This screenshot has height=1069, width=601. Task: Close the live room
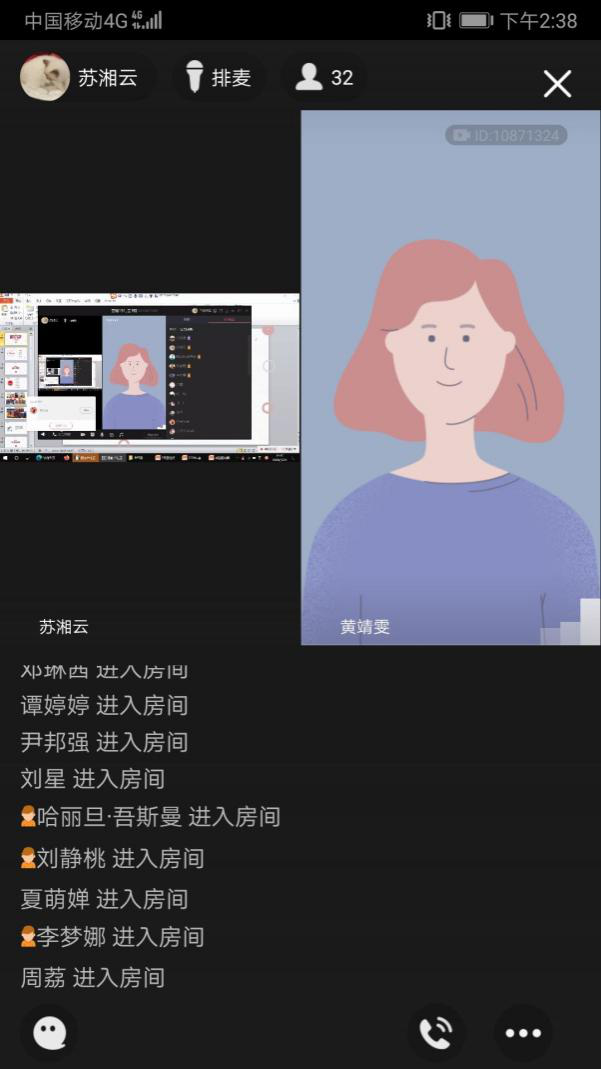(557, 84)
